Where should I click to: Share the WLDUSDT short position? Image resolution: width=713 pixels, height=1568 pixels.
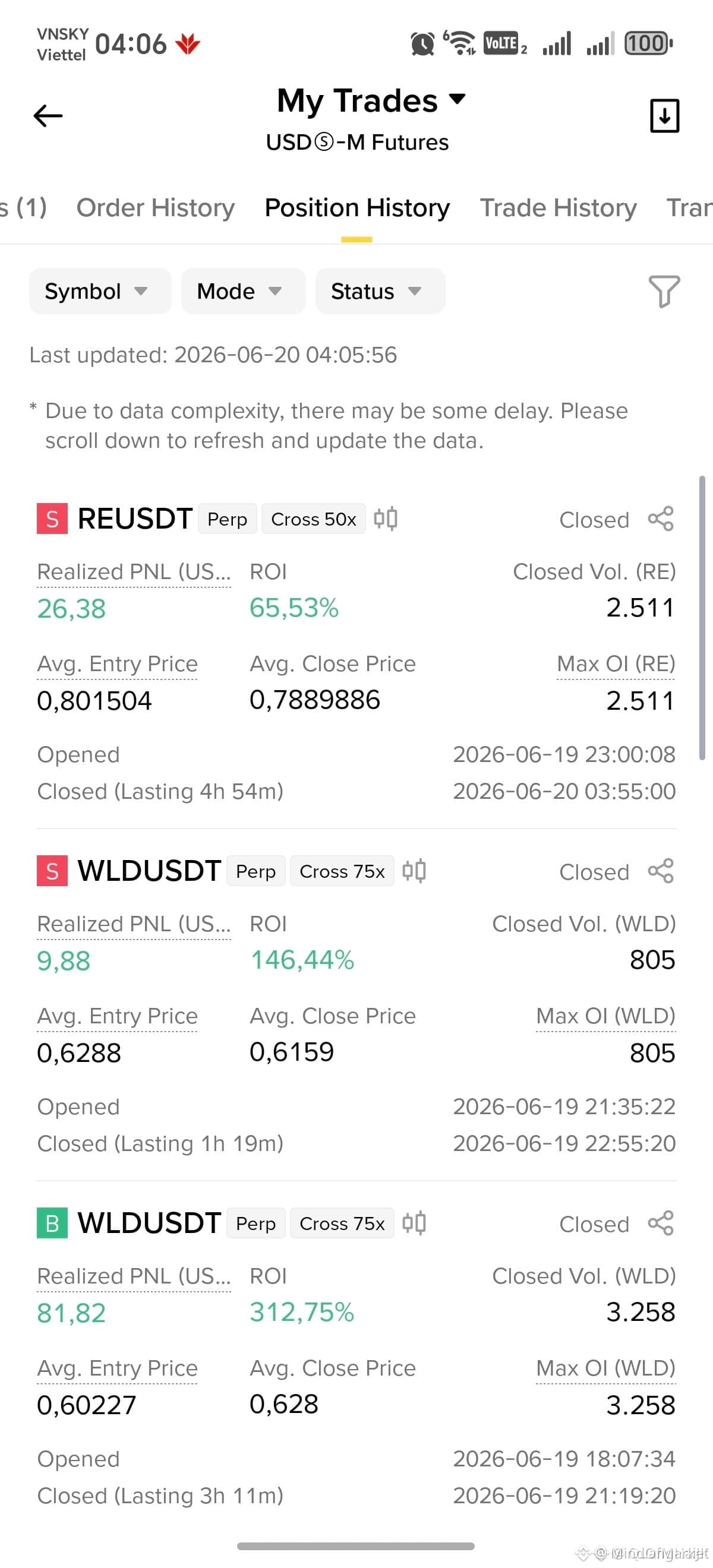661,871
